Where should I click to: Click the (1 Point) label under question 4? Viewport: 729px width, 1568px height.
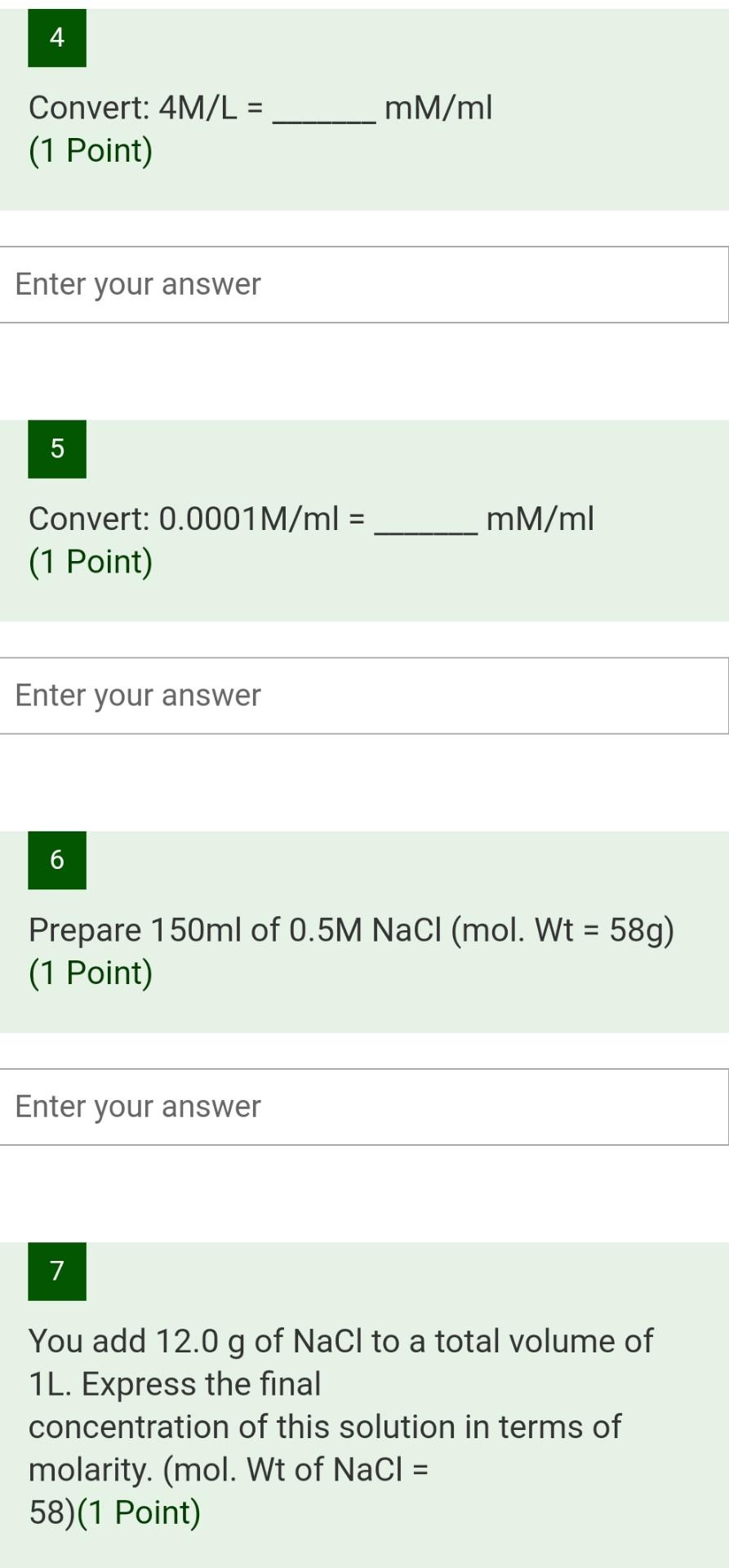click(x=91, y=150)
